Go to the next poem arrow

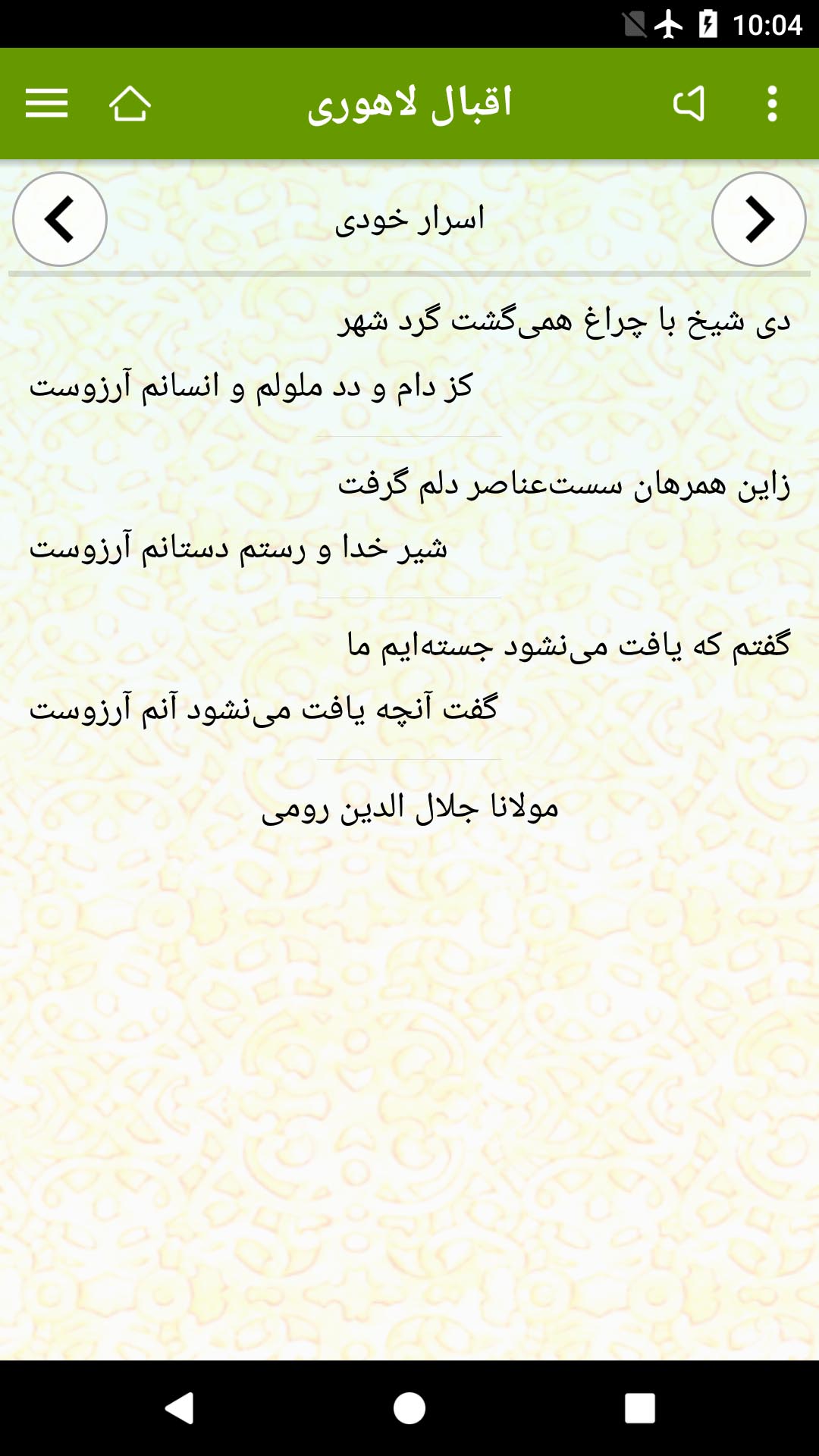pos(758,219)
